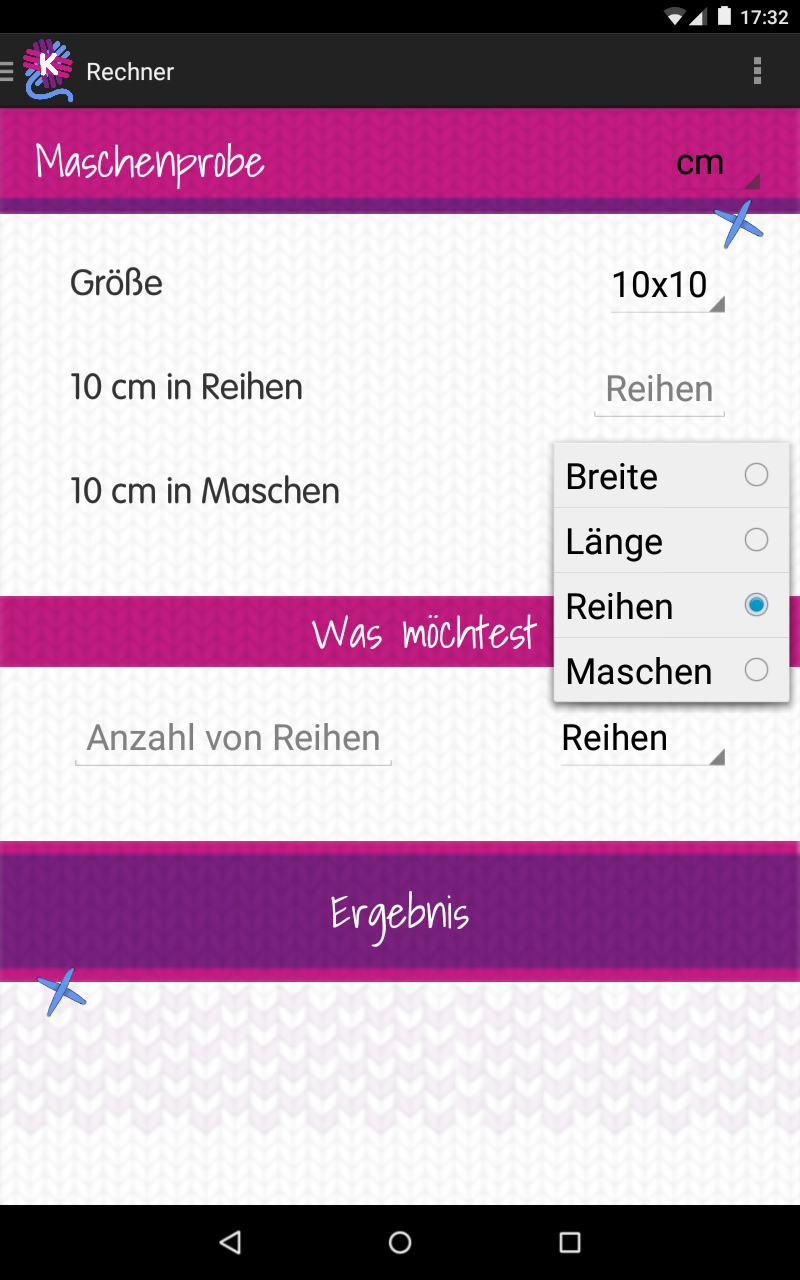Image resolution: width=800 pixels, height=1280 pixels.
Task: Open the navigation drawer menu
Action: [8, 70]
